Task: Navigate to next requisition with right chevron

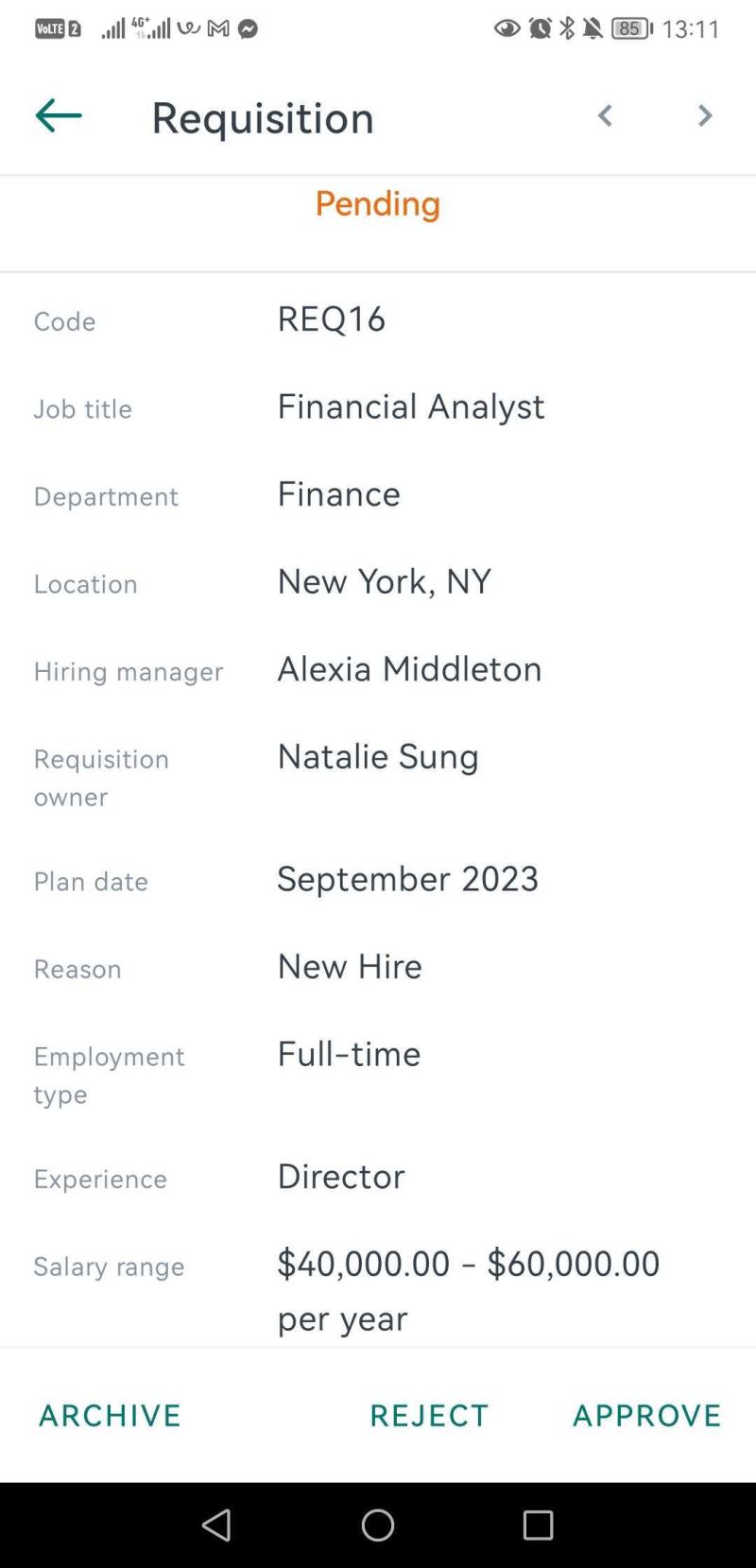Action: [705, 116]
